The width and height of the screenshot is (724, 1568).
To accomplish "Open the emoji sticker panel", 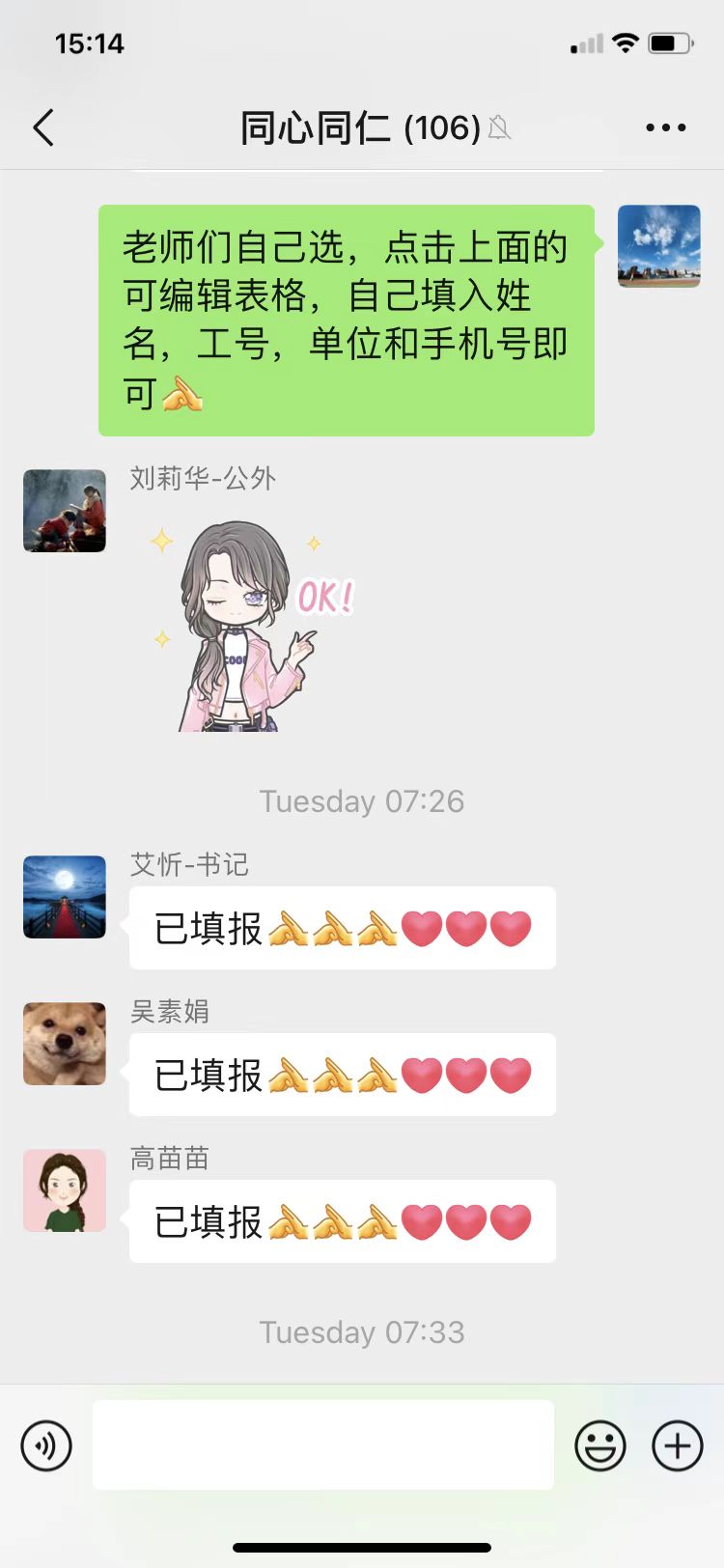I will pyautogui.click(x=599, y=1445).
